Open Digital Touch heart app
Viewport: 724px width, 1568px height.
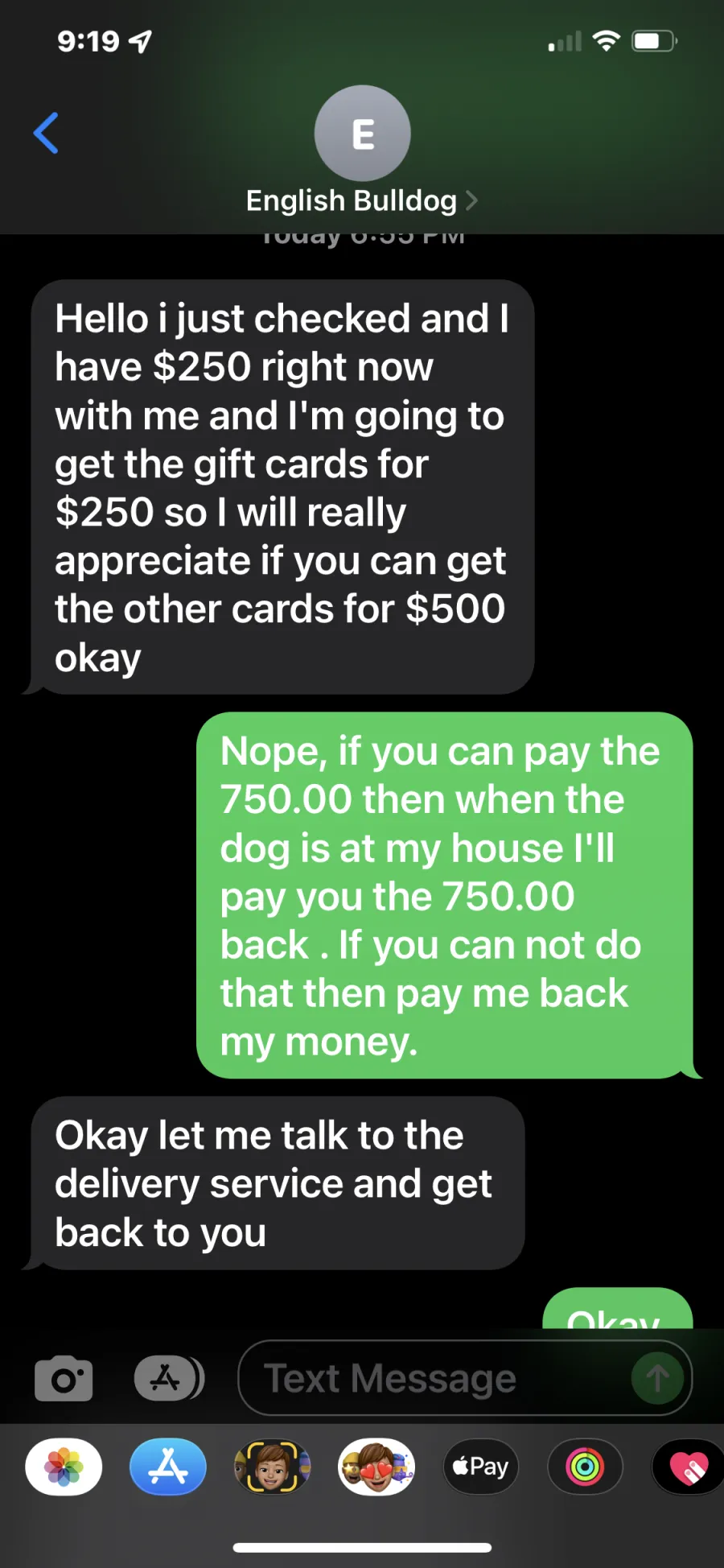pos(688,1467)
